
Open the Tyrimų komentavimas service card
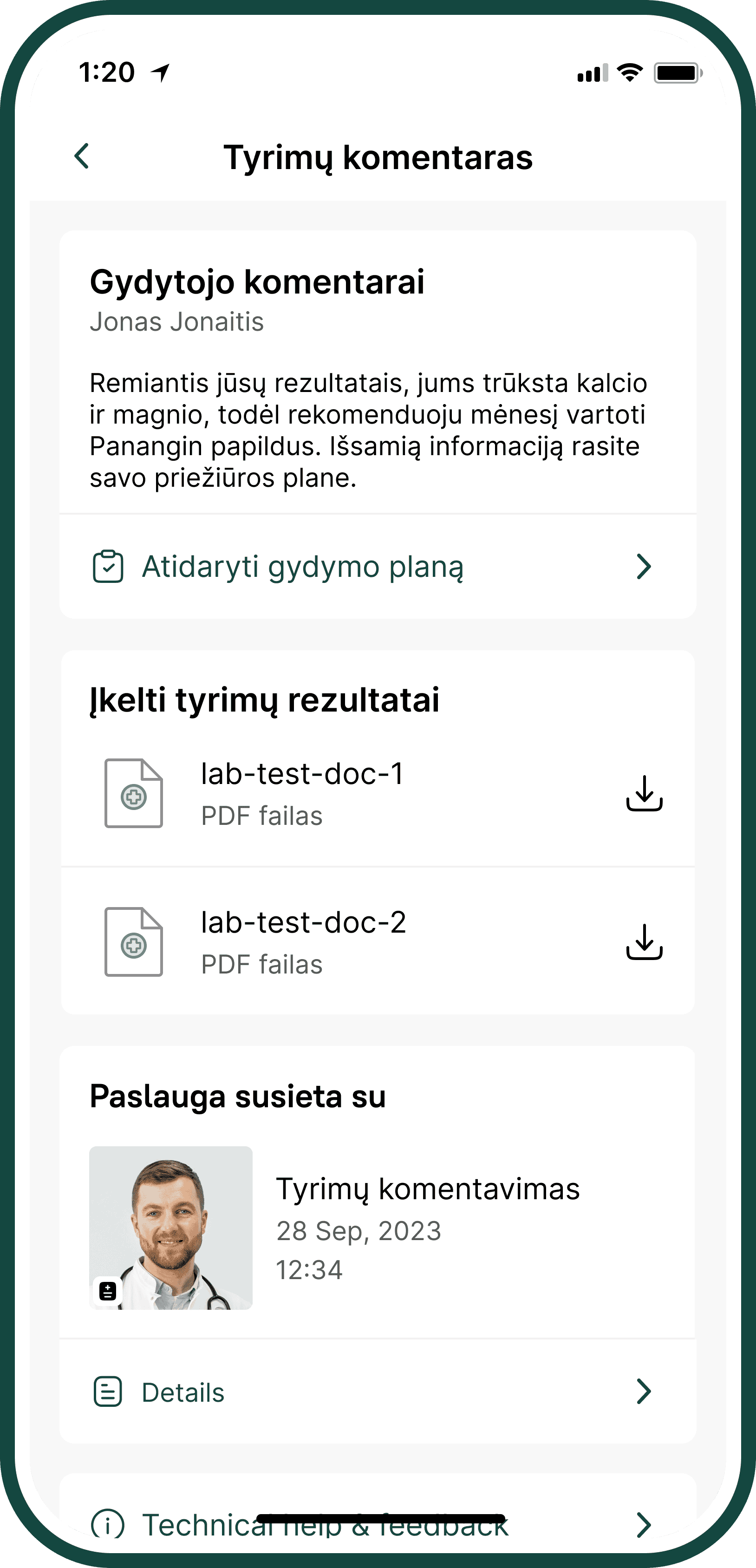(x=378, y=1228)
